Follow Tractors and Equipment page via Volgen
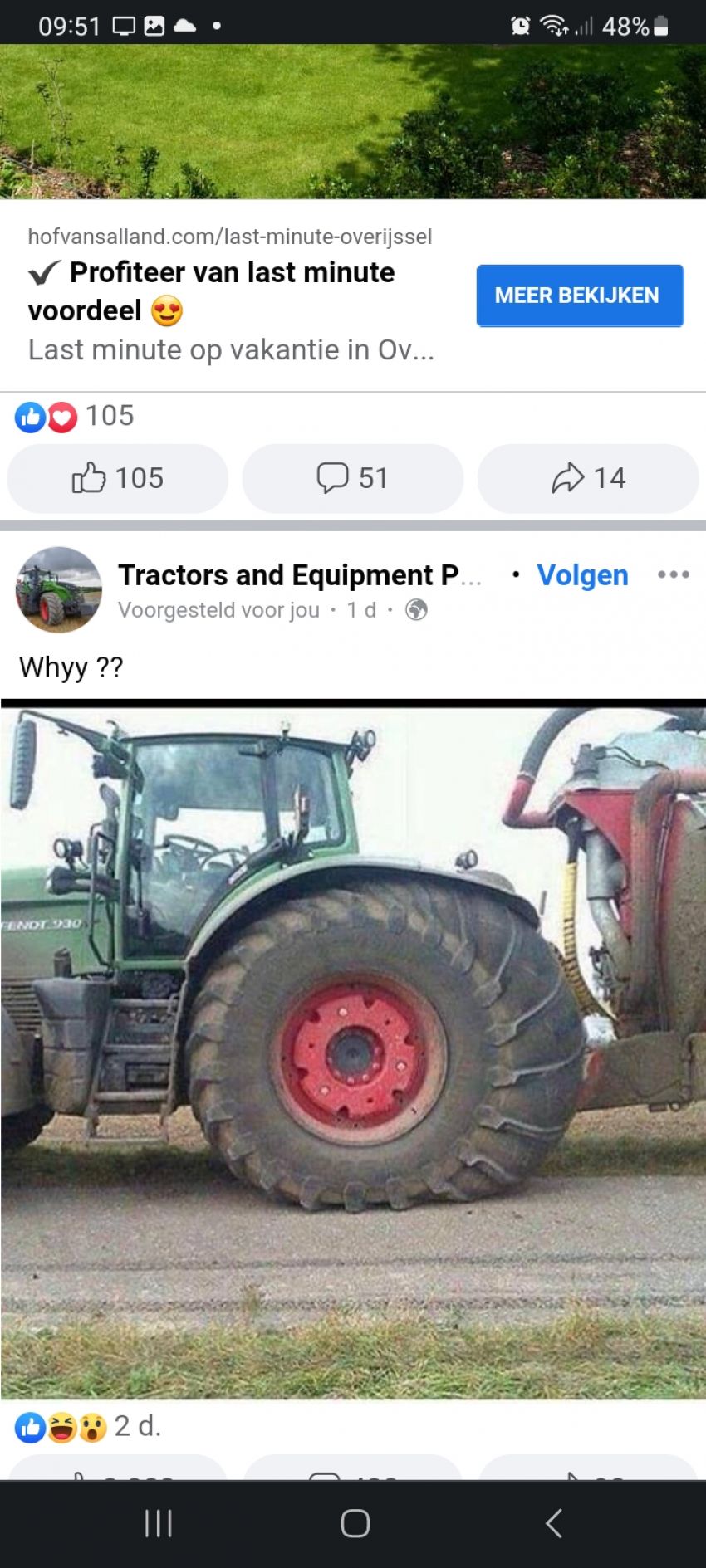The width and height of the screenshot is (706, 1568). point(582,575)
